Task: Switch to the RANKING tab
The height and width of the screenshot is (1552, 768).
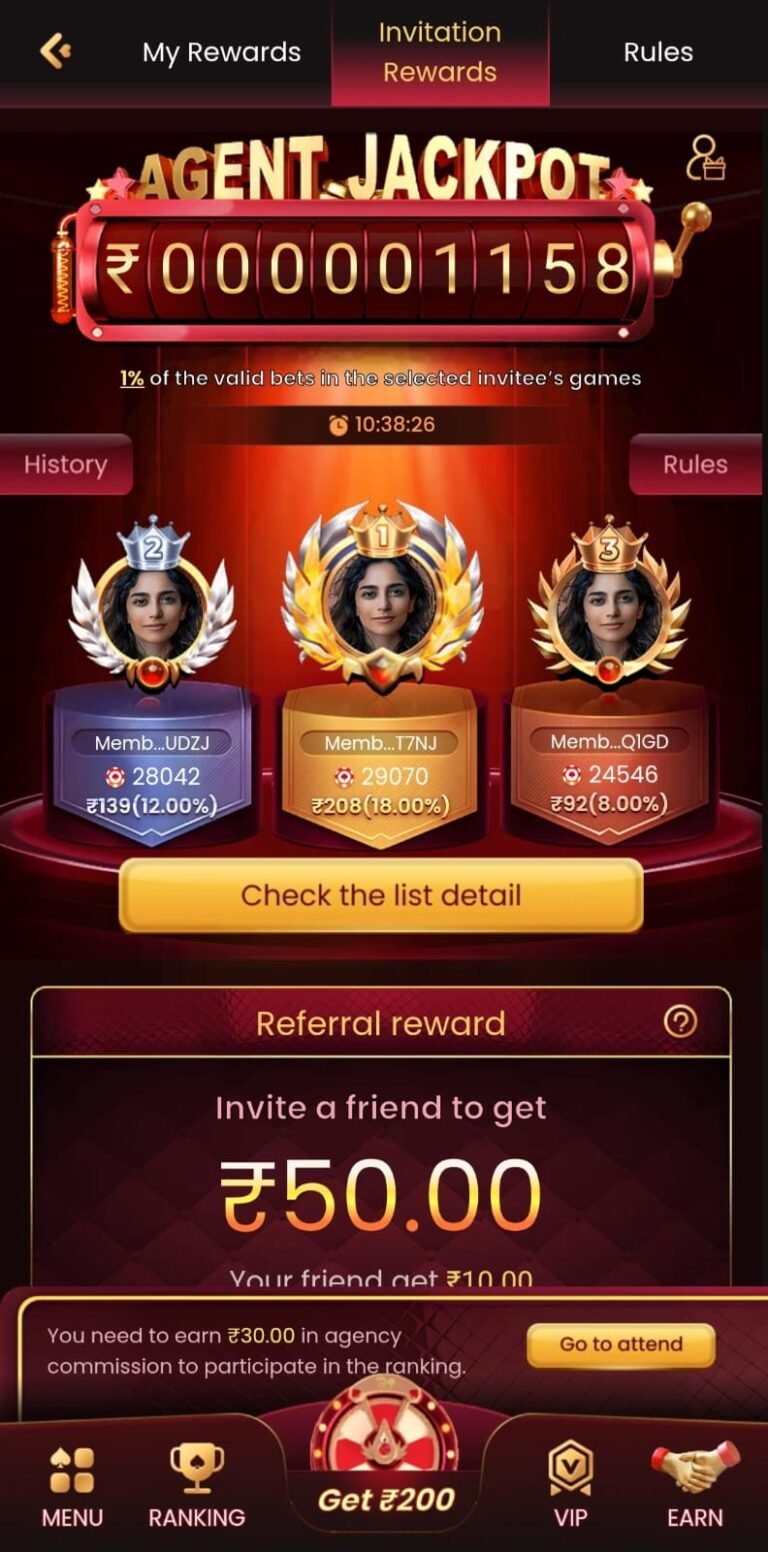Action: (197, 1487)
